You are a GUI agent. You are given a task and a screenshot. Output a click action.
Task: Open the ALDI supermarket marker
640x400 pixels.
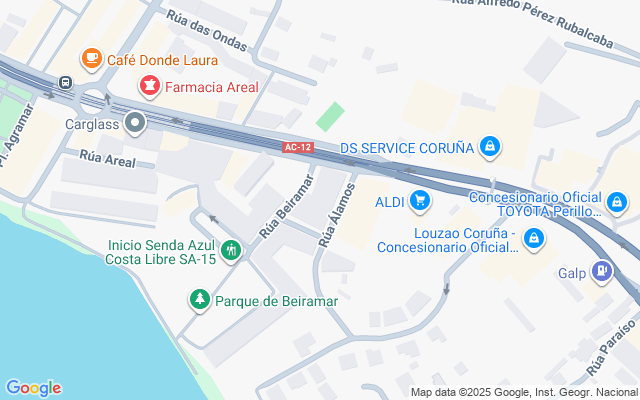point(419,202)
